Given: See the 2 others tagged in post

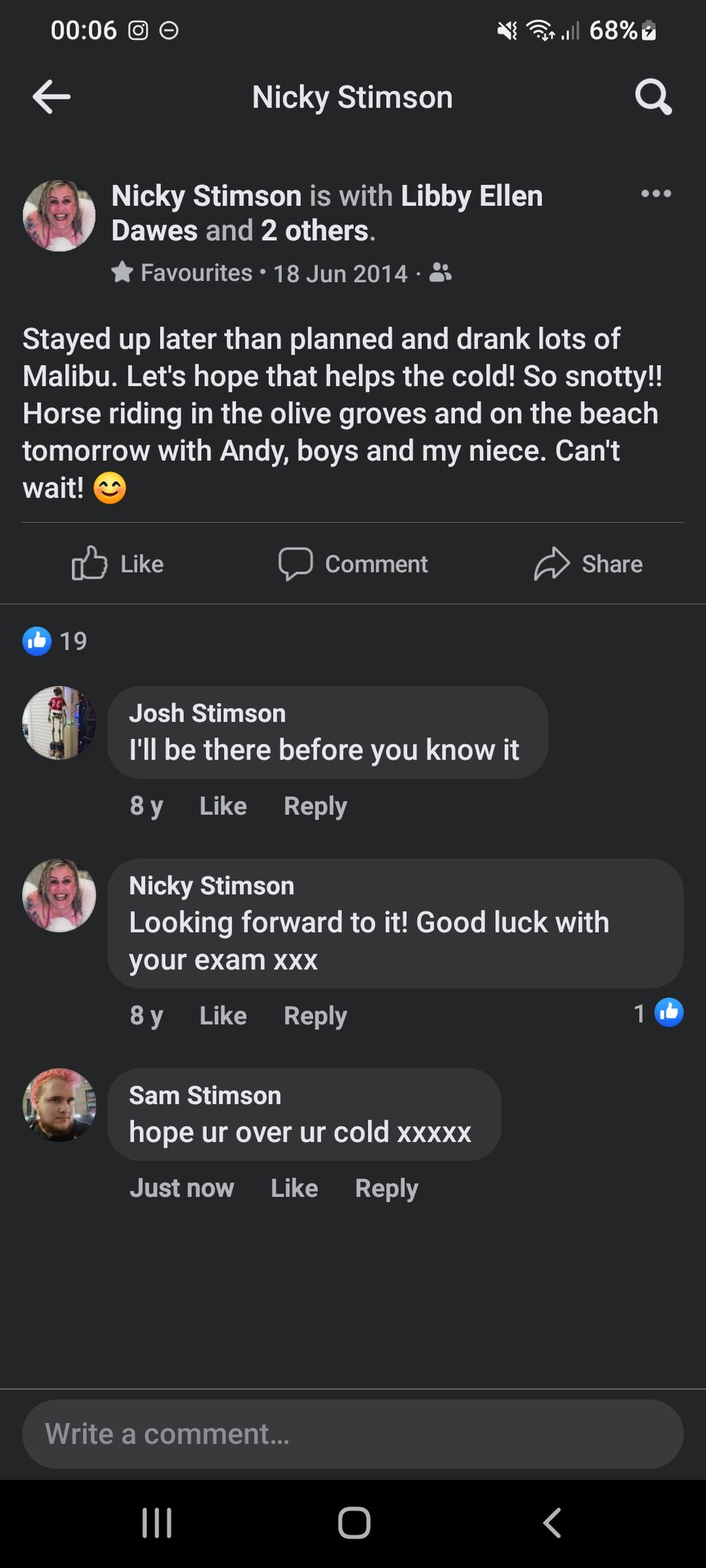Looking at the screenshot, I should 314,231.
